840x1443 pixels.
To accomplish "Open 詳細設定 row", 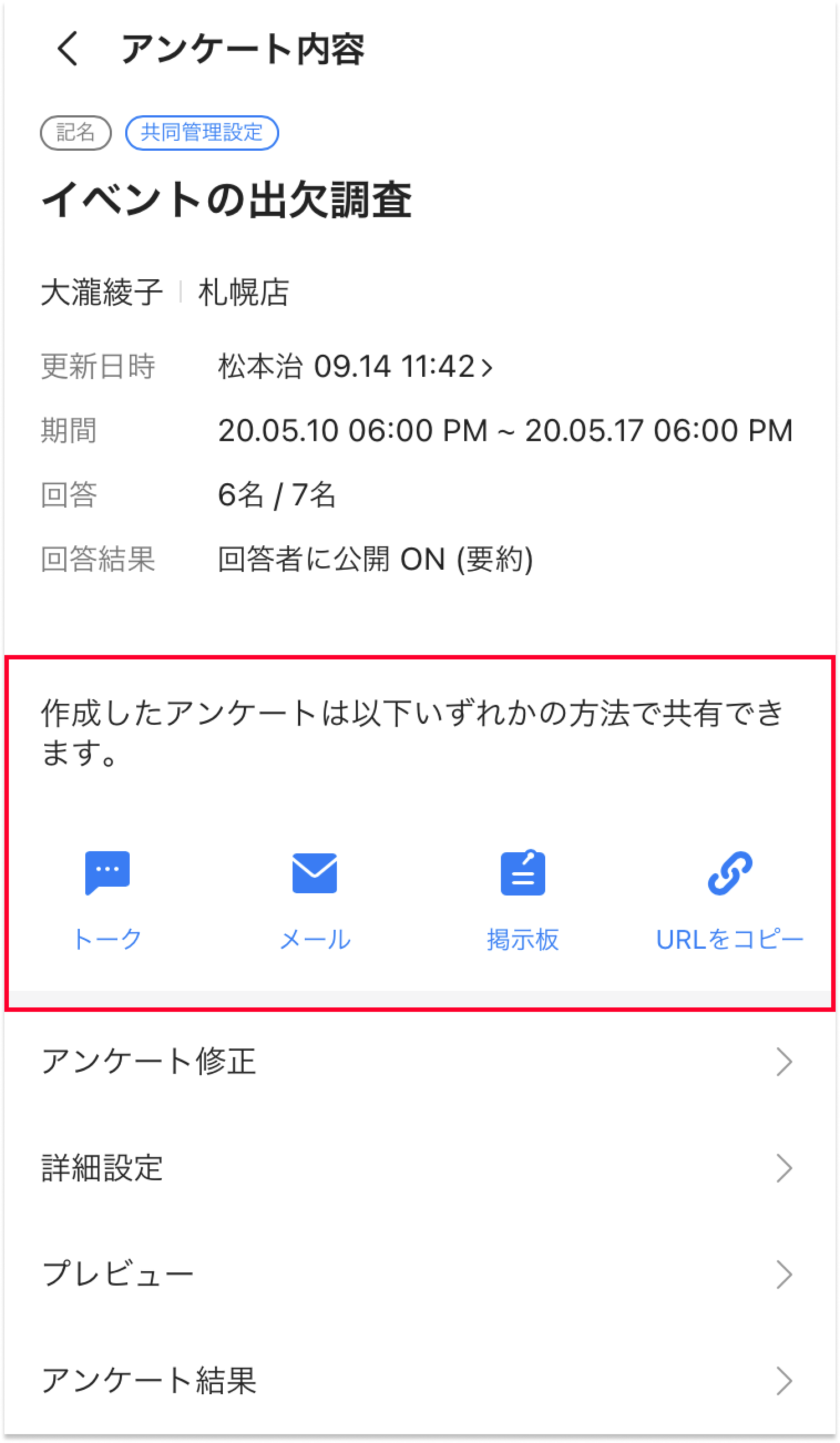I will [418, 1168].
